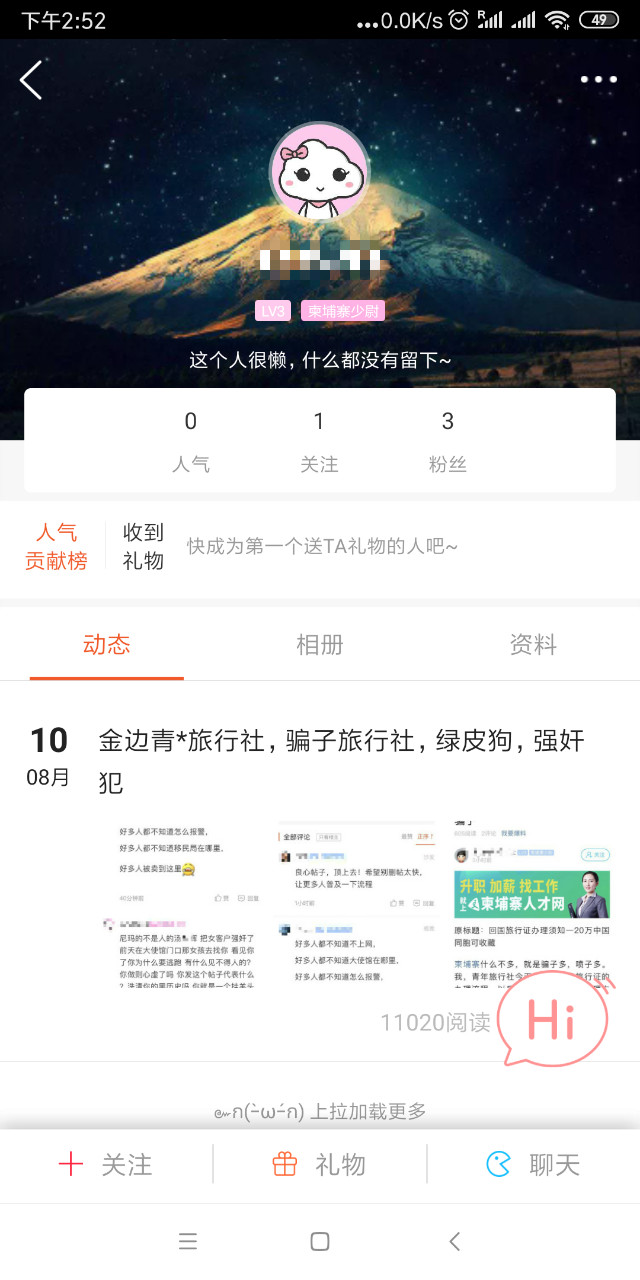Viewport: 640px width, 1280px height.
Task: Open the profile avatar picture
Action: point(320,174)
